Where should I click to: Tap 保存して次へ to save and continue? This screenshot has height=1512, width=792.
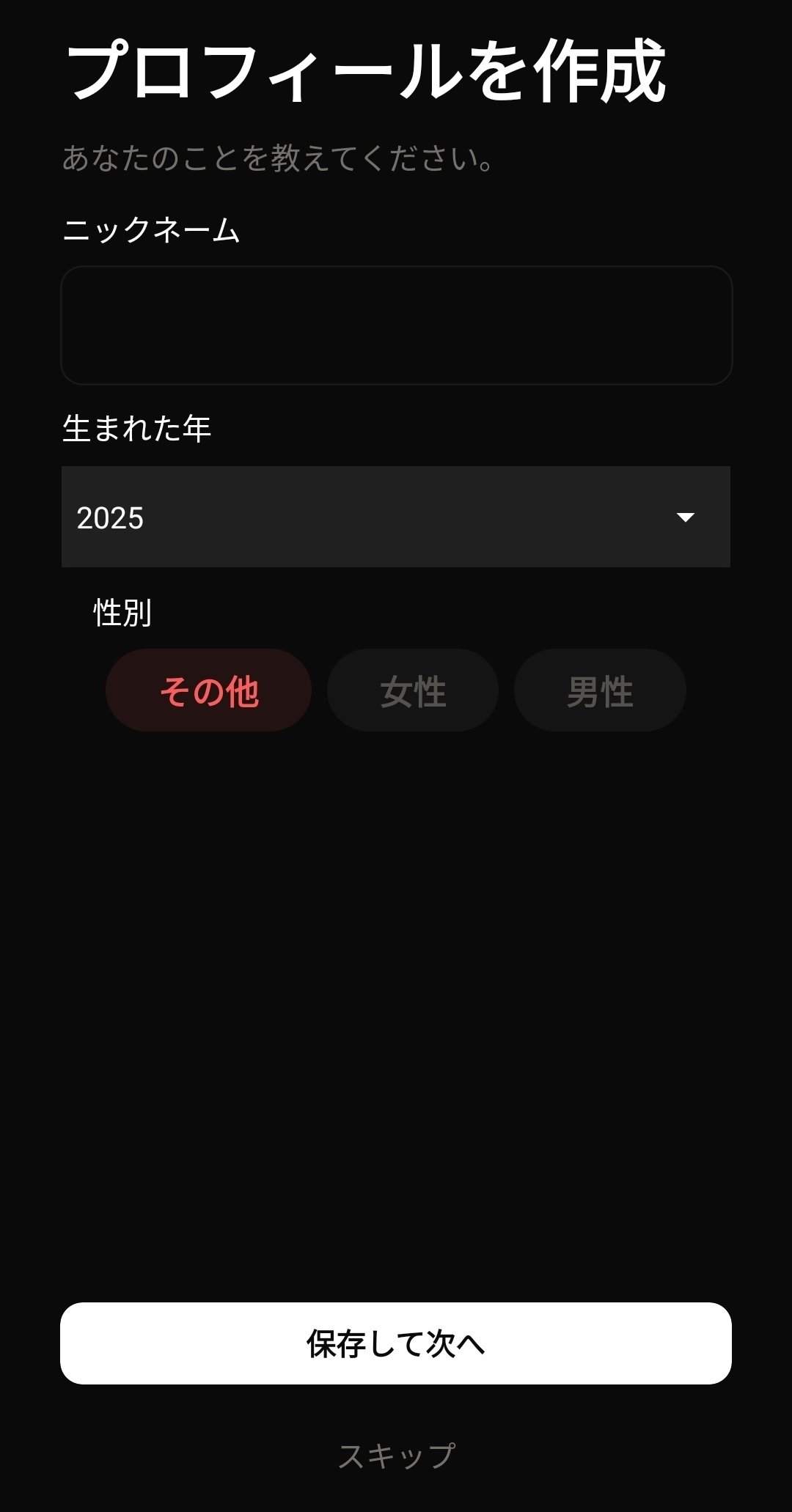pyautogui.click(x=396, y=1343)
